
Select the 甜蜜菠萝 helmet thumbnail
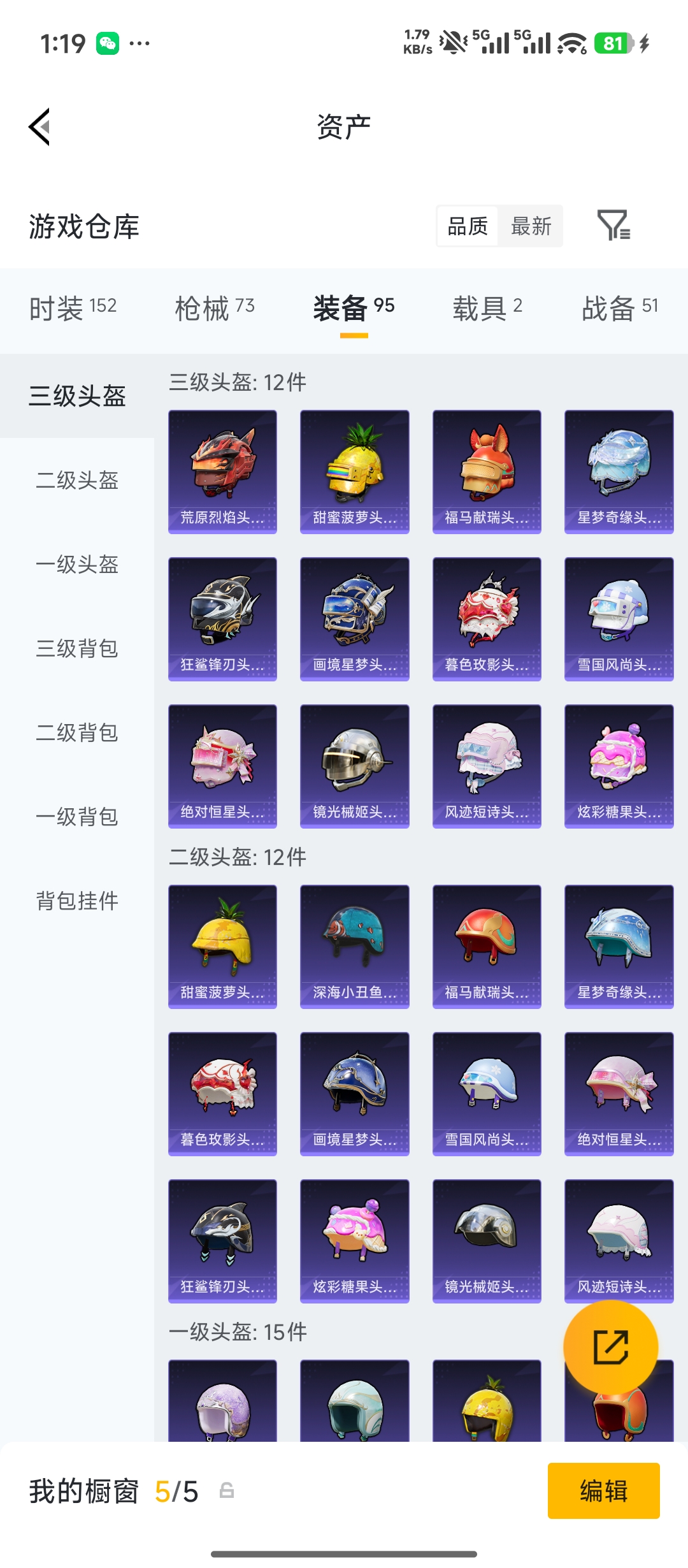(x=355, y=470)
